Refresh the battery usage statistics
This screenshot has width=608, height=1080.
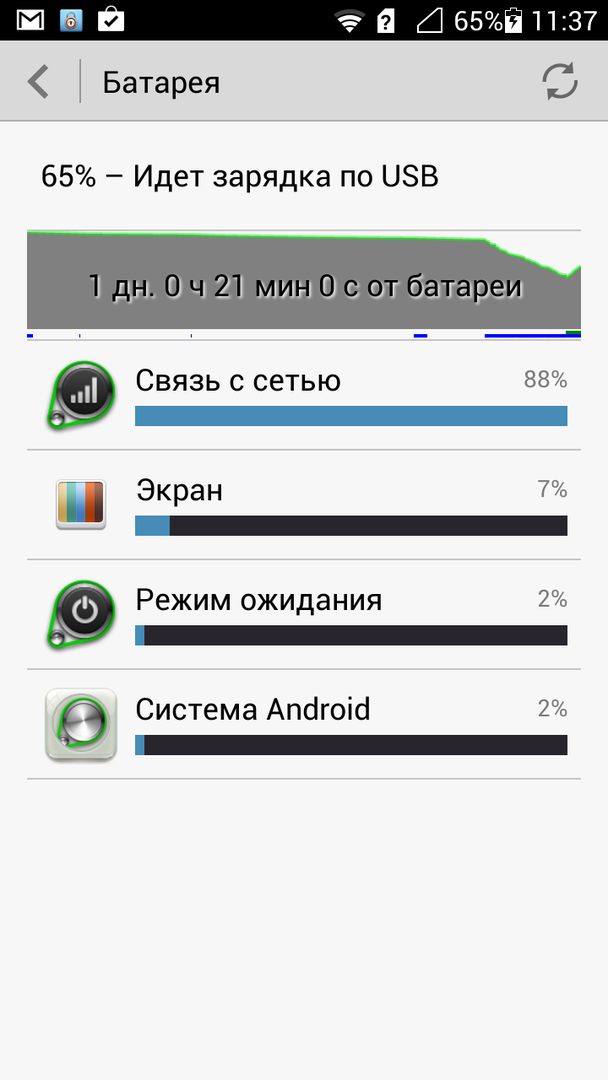point(560,82)
